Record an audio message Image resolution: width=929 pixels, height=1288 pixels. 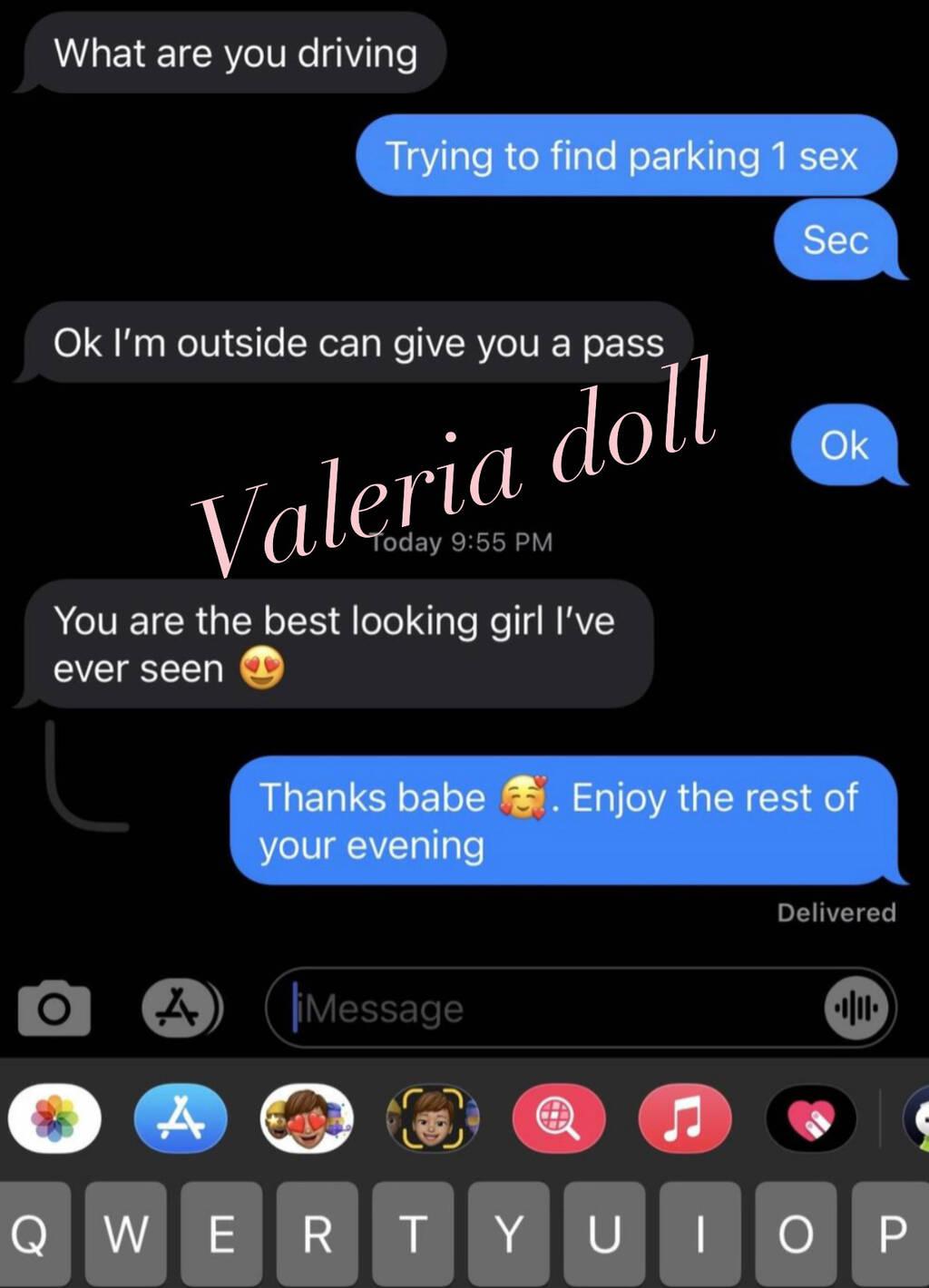856,1009
